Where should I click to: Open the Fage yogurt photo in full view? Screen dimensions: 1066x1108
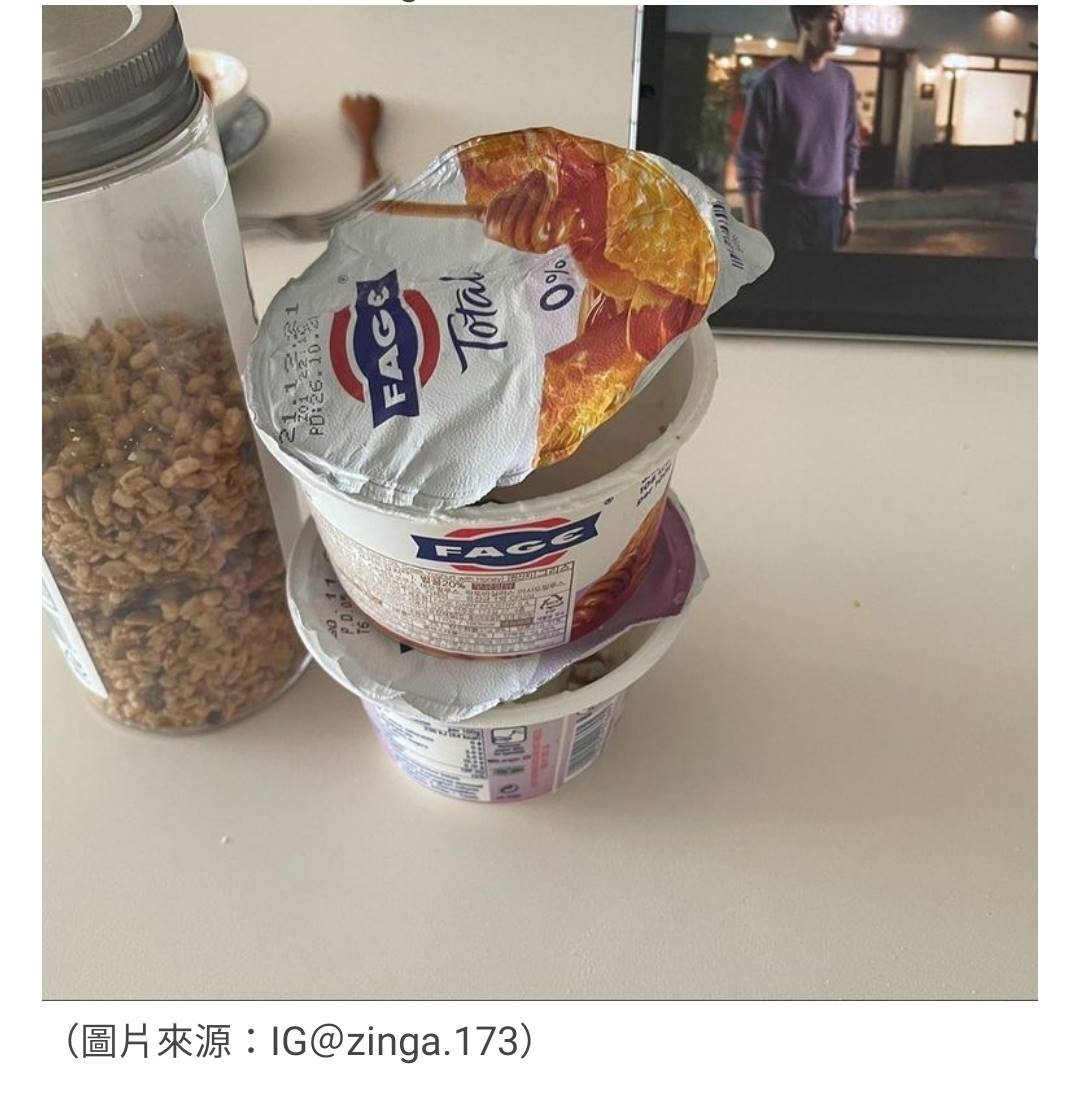click(539, 500)
